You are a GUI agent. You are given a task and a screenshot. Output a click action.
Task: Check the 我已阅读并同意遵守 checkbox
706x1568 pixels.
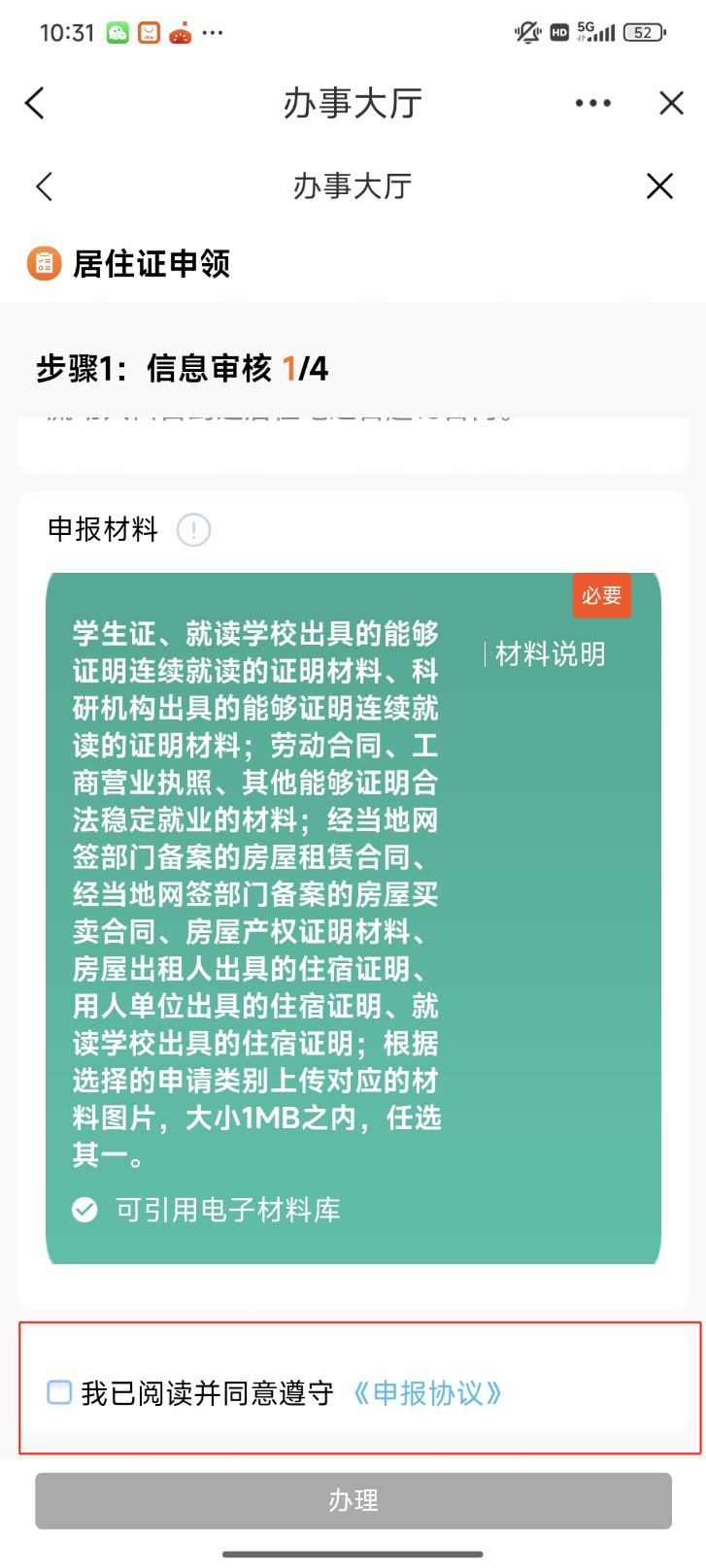[59, 1392]
